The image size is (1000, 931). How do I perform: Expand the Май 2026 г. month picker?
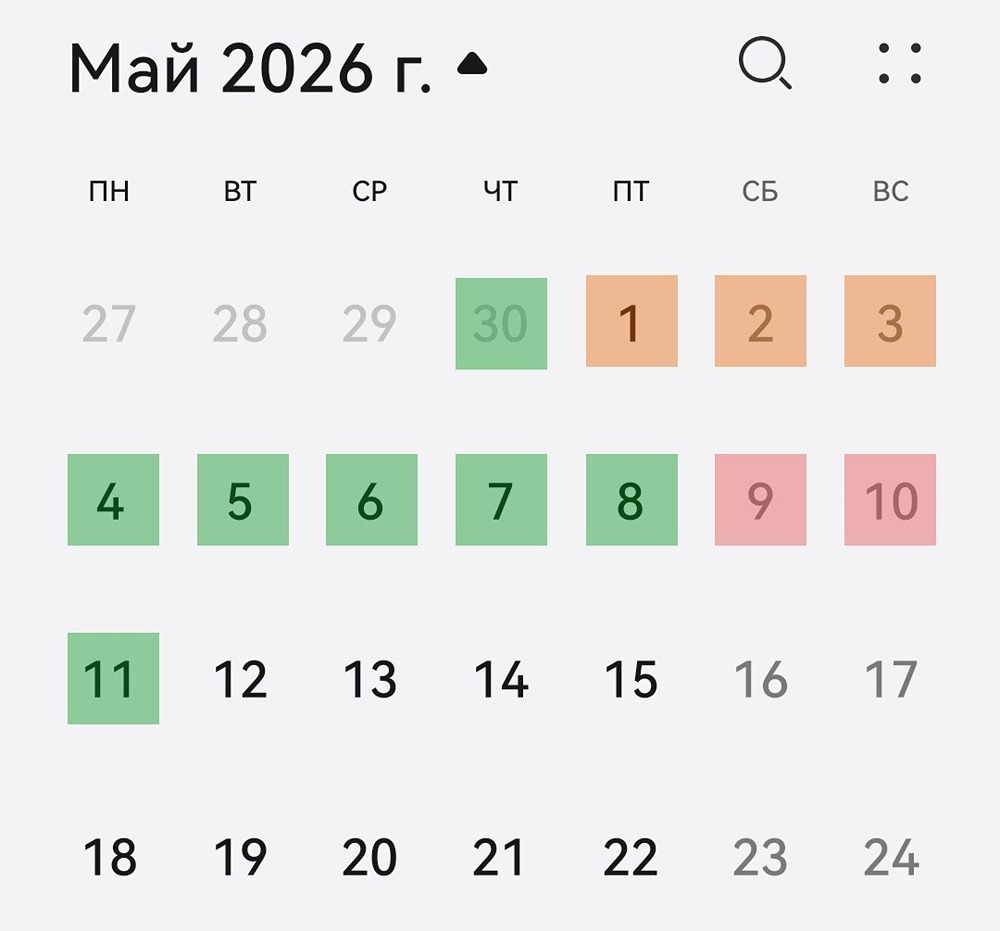(278, 67)
